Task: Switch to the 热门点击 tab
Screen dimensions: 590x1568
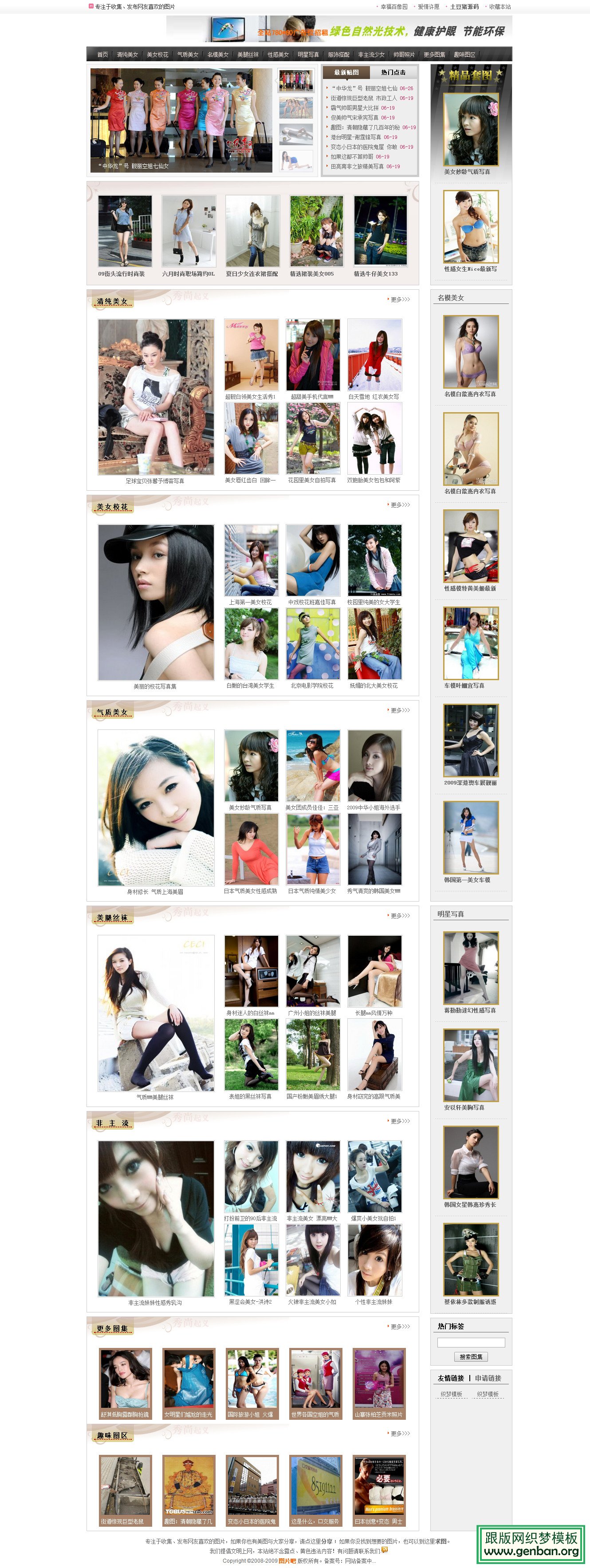Action: [x=393, y=72]
